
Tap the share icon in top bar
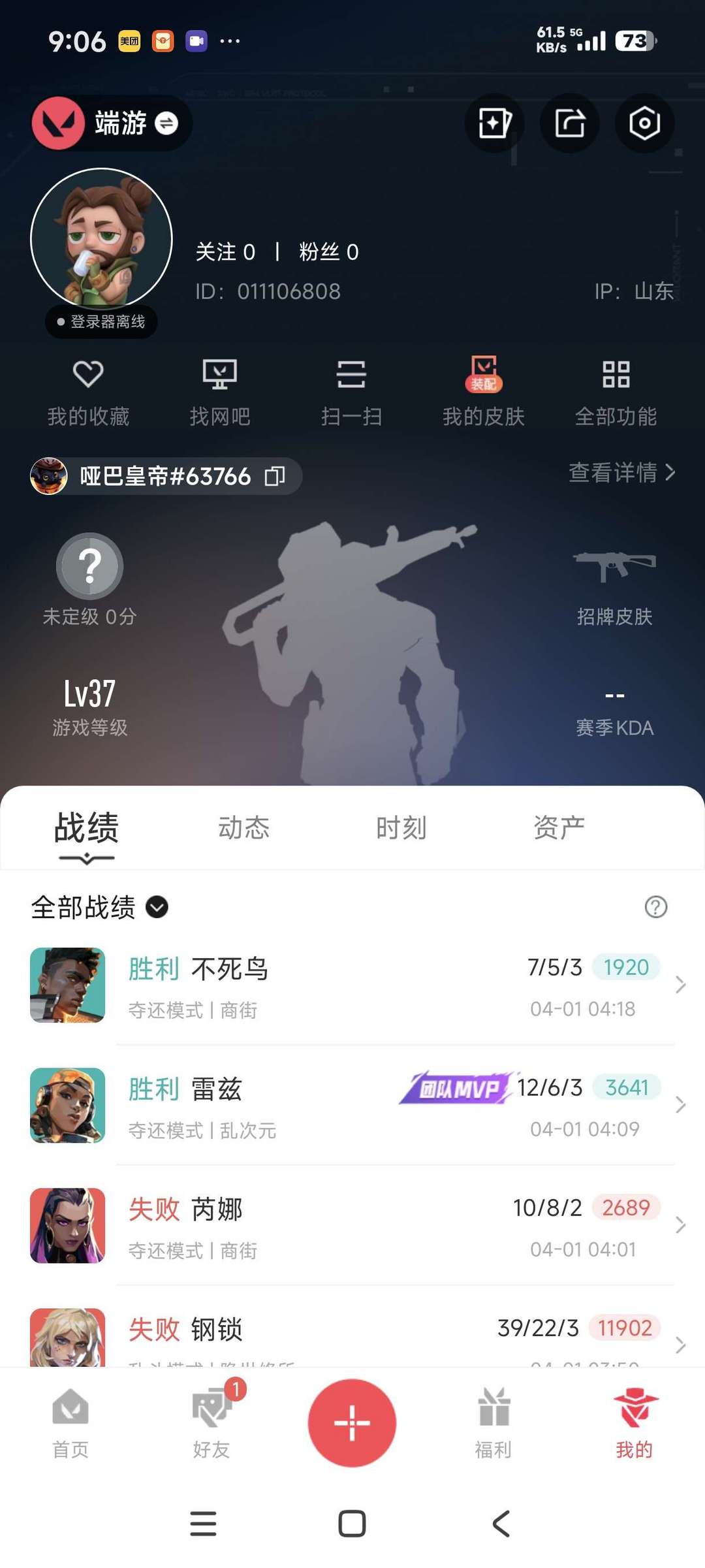[569, 123]
